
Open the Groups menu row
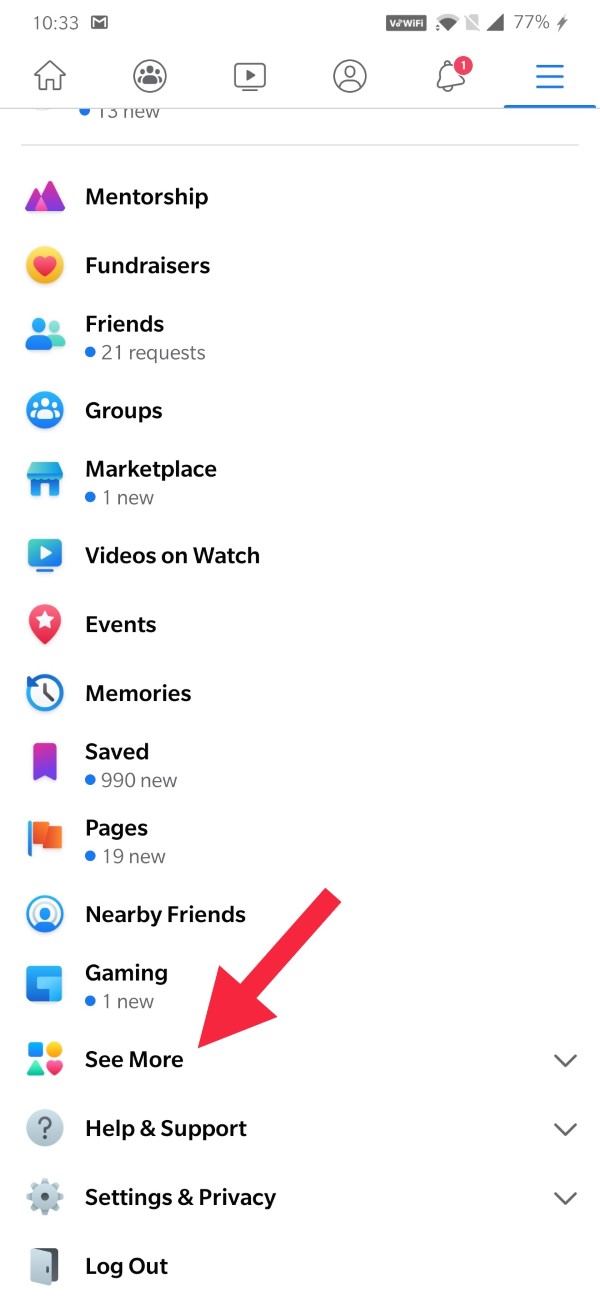point(300,411)
